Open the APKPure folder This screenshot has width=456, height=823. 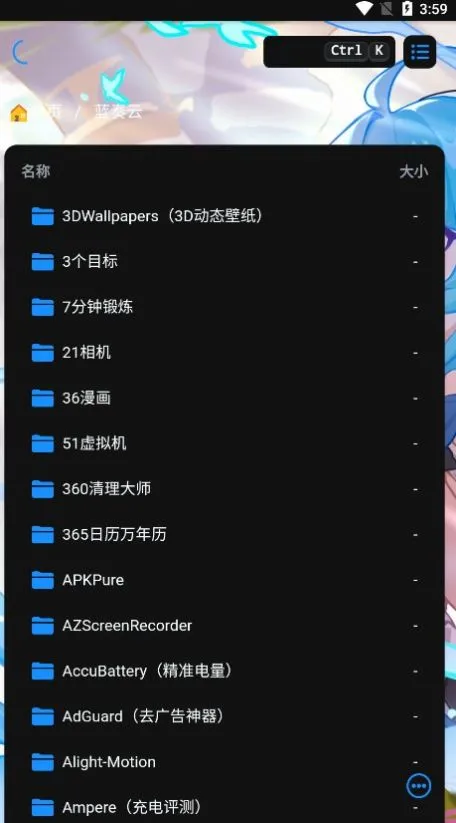tap(225, 580)
